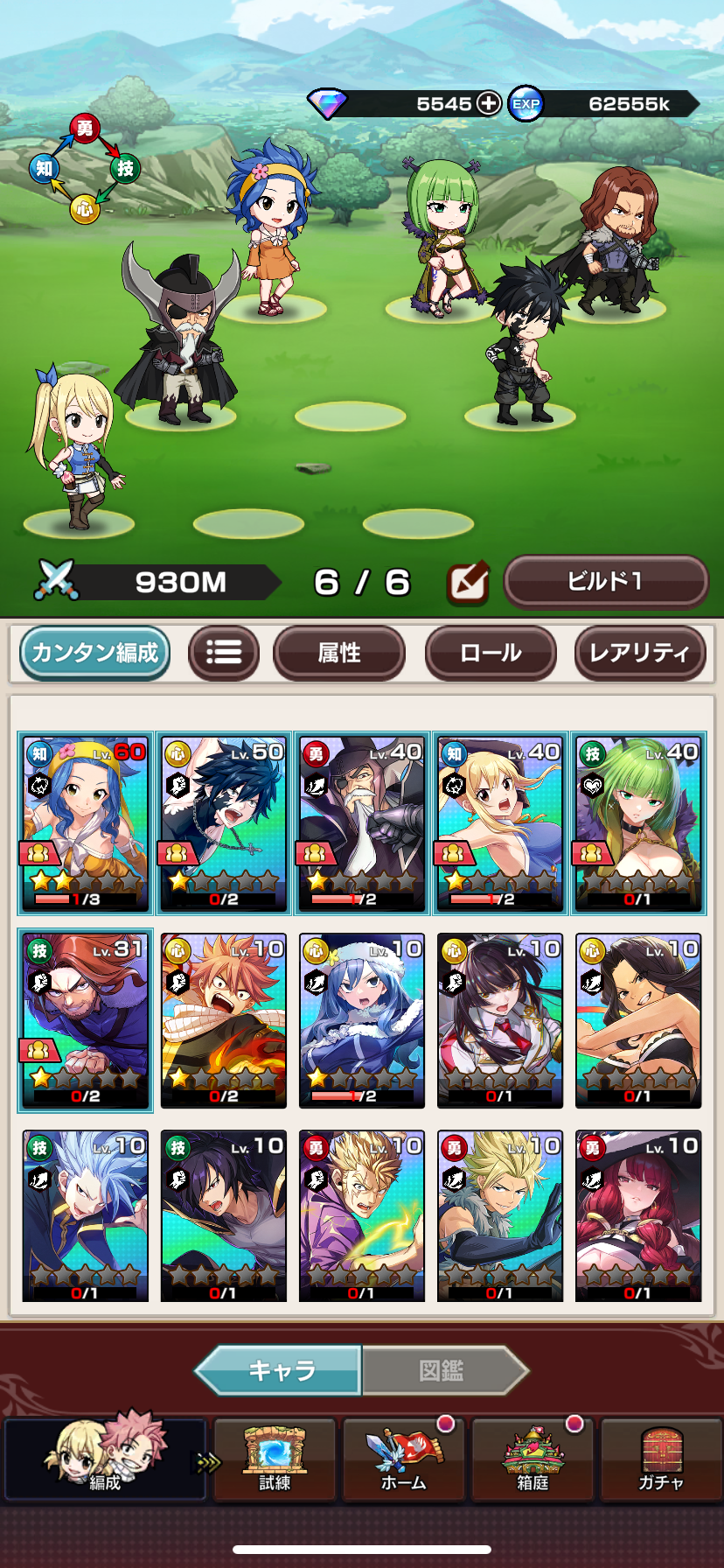
Task: Filter characters by 属性
Action: 339,653
